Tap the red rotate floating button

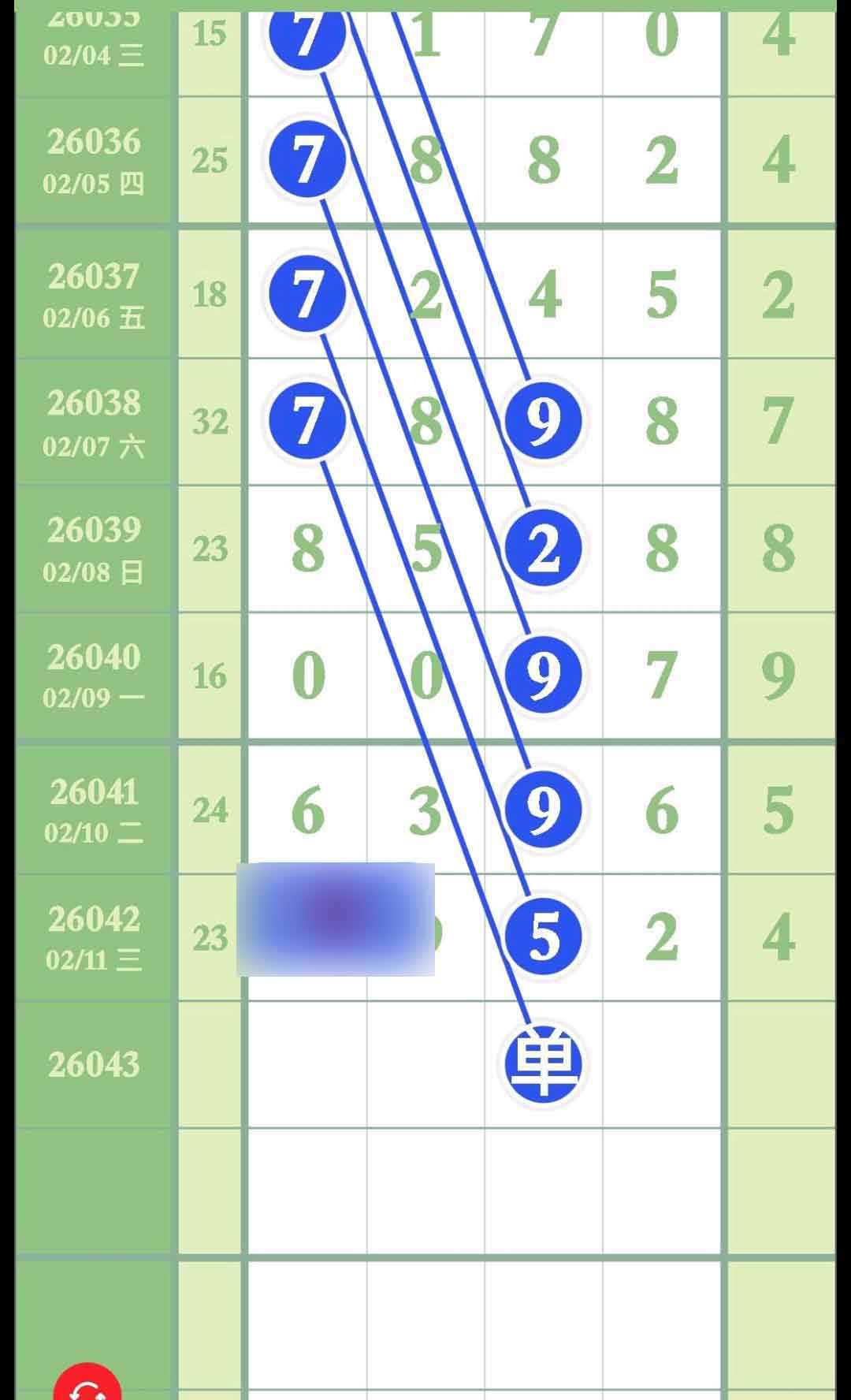tap(87, 1384)
